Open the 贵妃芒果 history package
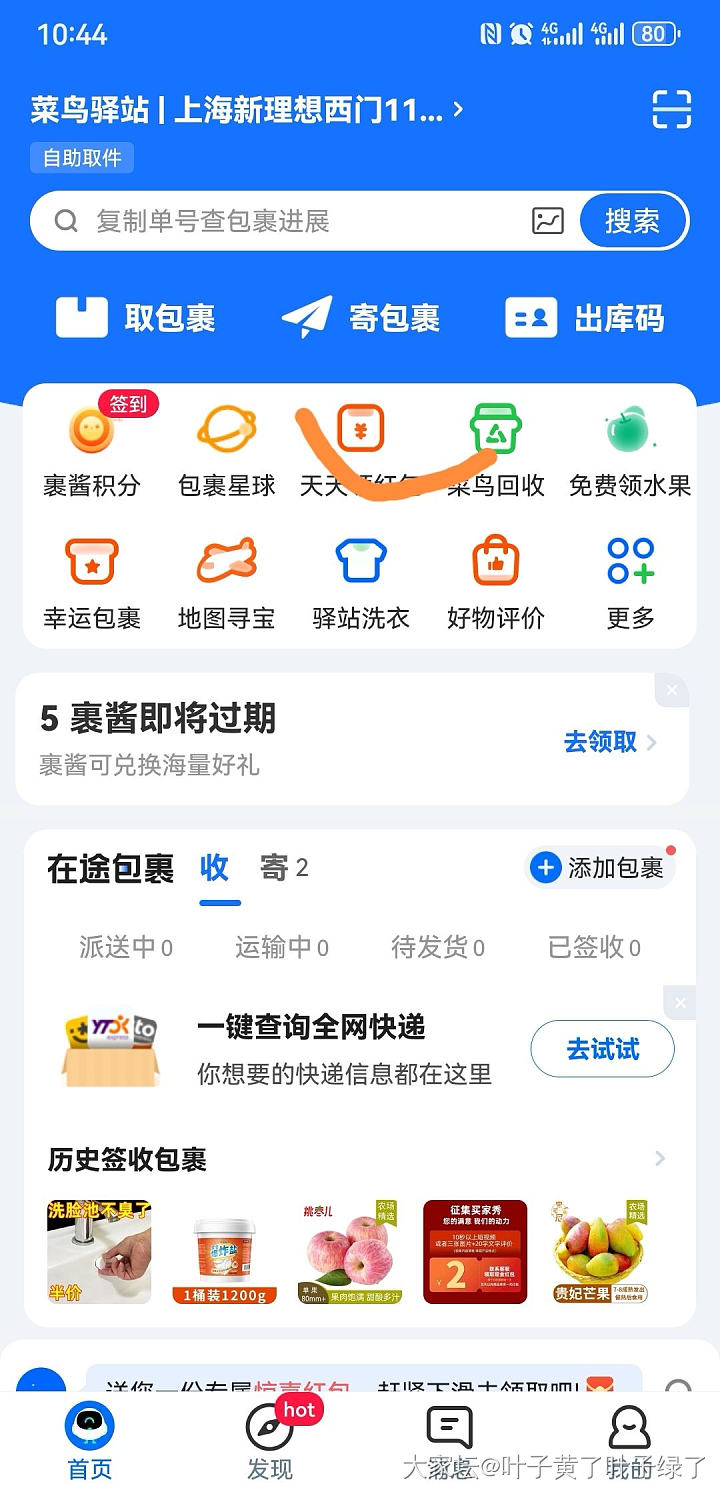Screen dimensions: 720x1496 click(600, 1252)
